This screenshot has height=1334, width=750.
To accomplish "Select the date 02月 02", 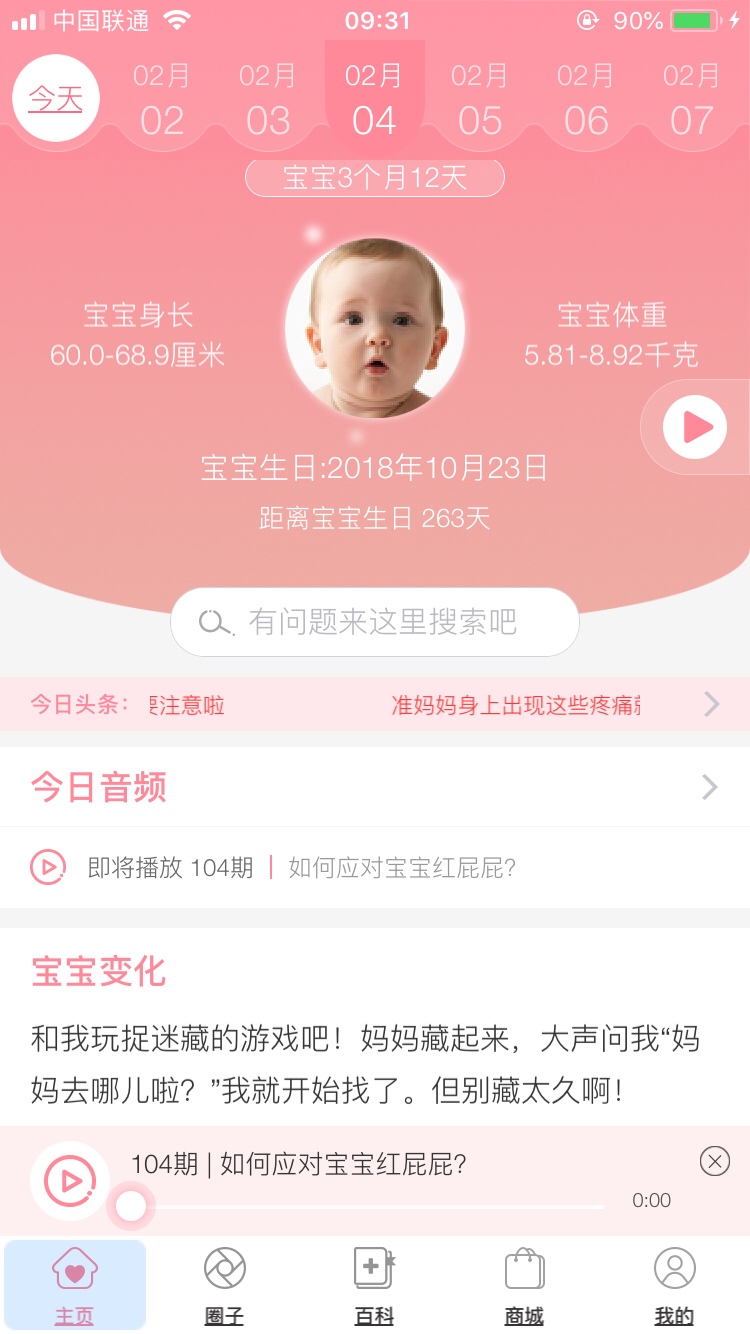I will [x=161, y=100].
